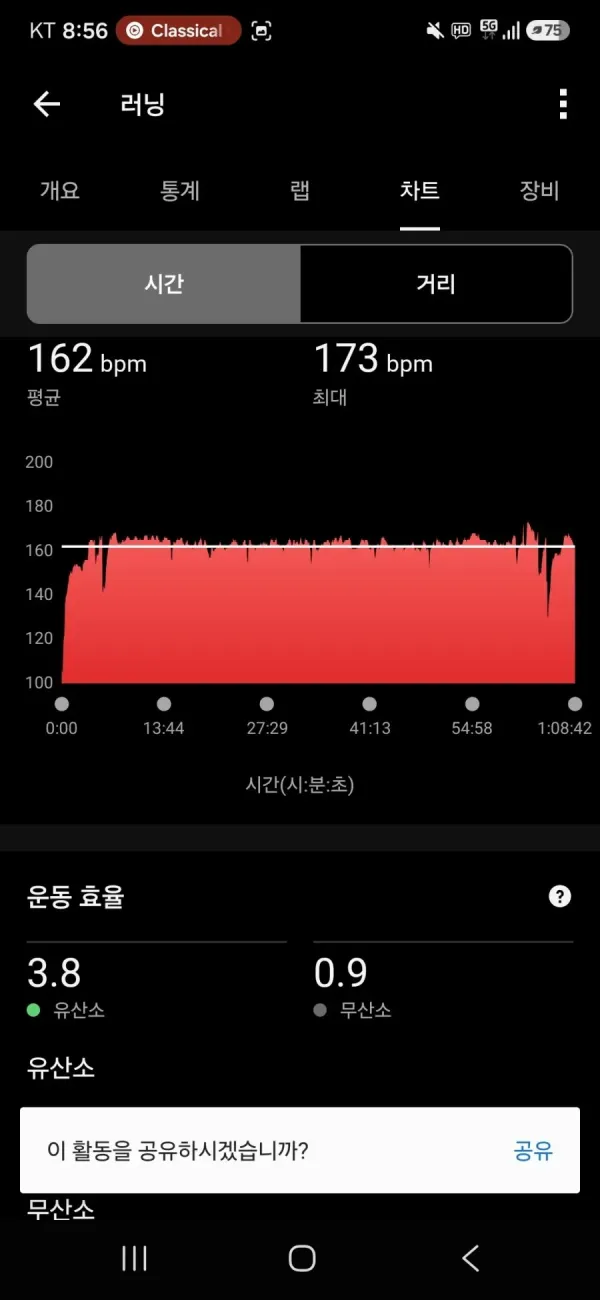This screenshot has height=1300, width=600.
Task: Open the recent apps view
Action: (134, 1258)
